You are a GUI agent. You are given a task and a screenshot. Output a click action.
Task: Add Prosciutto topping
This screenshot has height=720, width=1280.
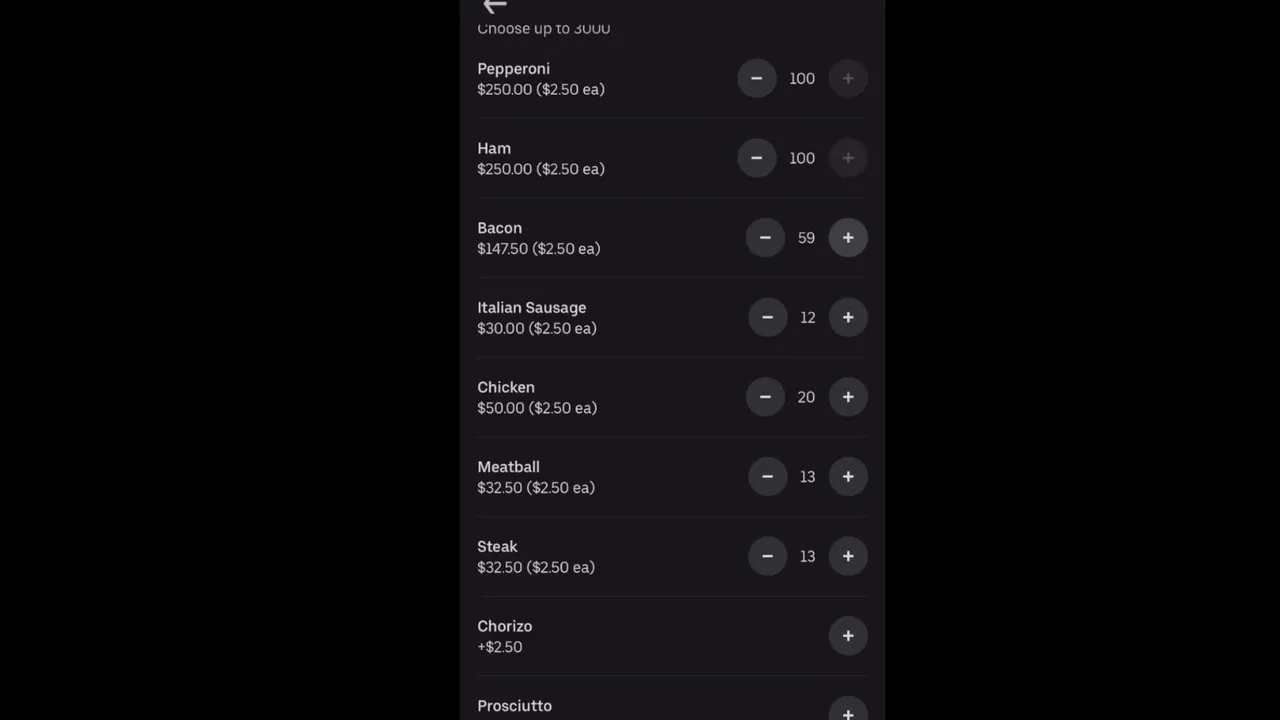[848, 712]
